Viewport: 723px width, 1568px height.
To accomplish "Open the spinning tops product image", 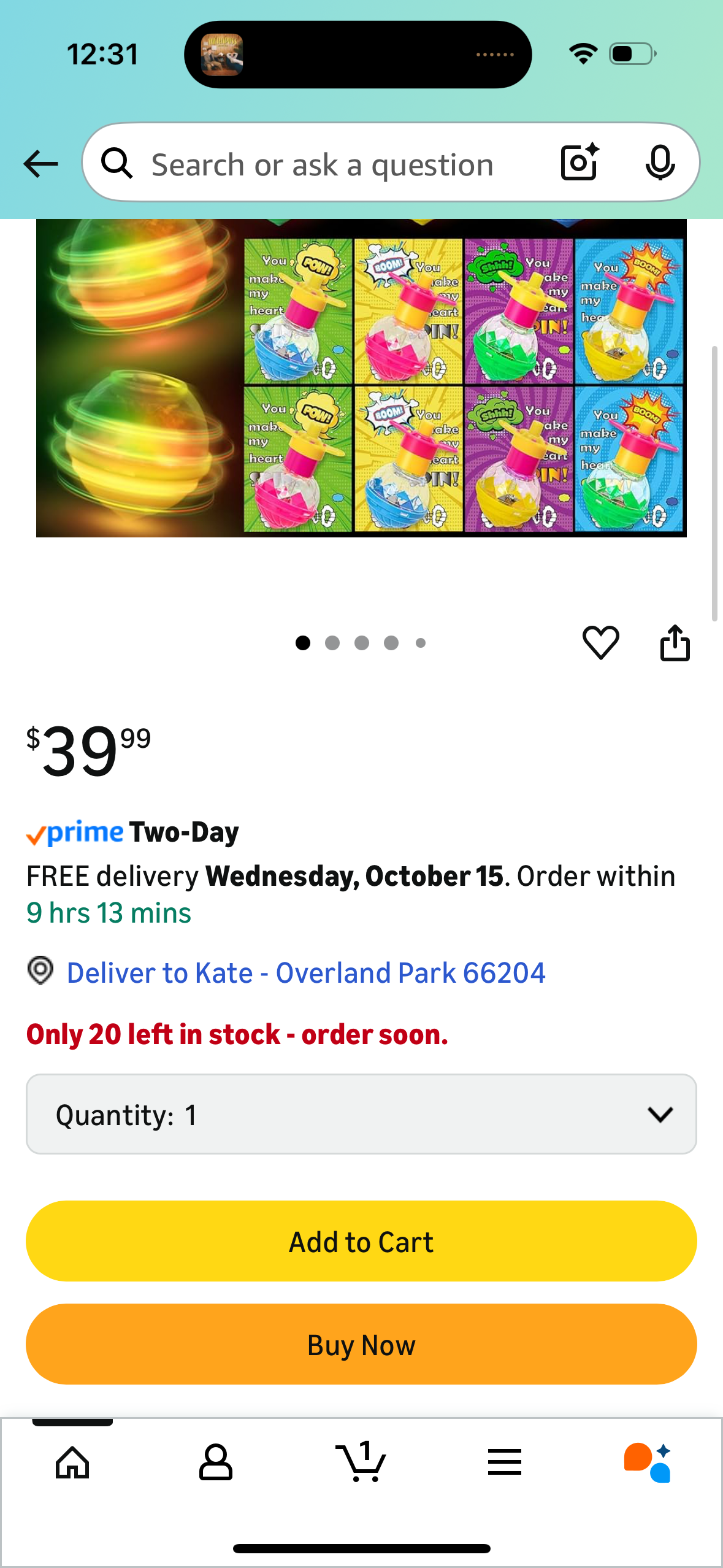I will pyautogui.click(x=361, y=377).
